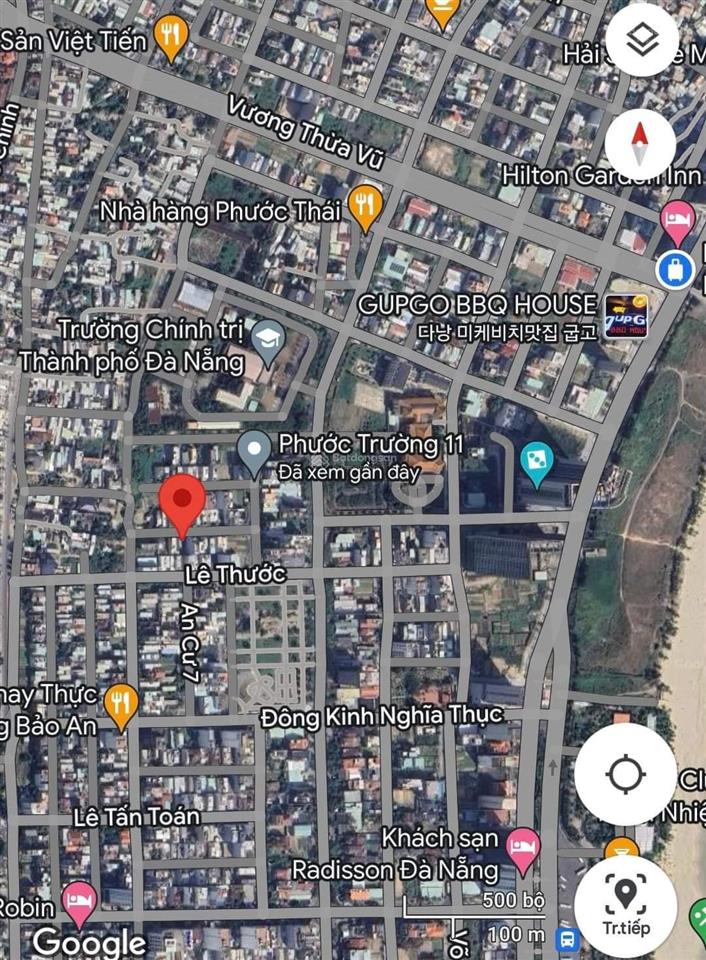The width and height of the screenshot is (706, 960).
Task: Open Phước Trường 11 place marker
Action: pyautogui.click(x=254, y=452)
